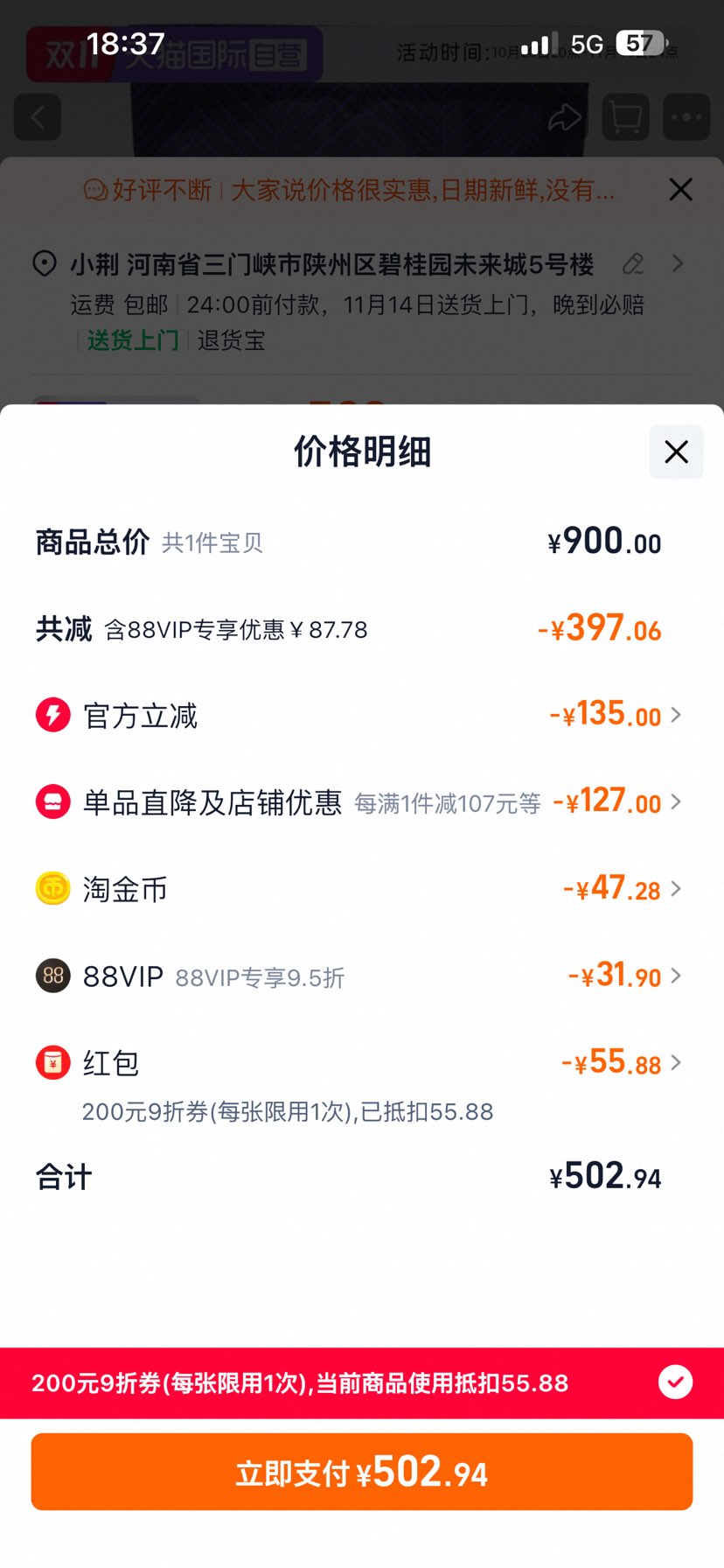Share this product
724x1568 pixels.
click(x=564, y=117)
